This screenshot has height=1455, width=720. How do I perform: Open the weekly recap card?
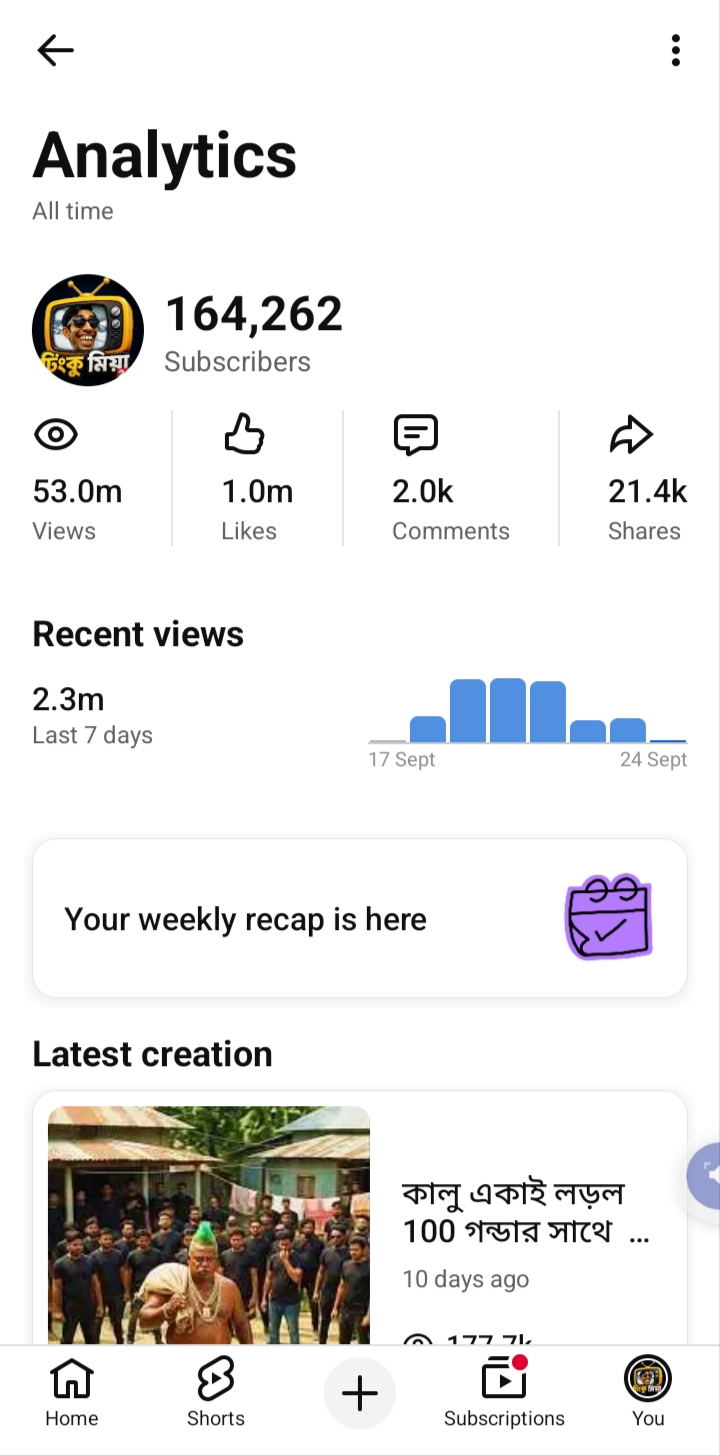point(360,918)
